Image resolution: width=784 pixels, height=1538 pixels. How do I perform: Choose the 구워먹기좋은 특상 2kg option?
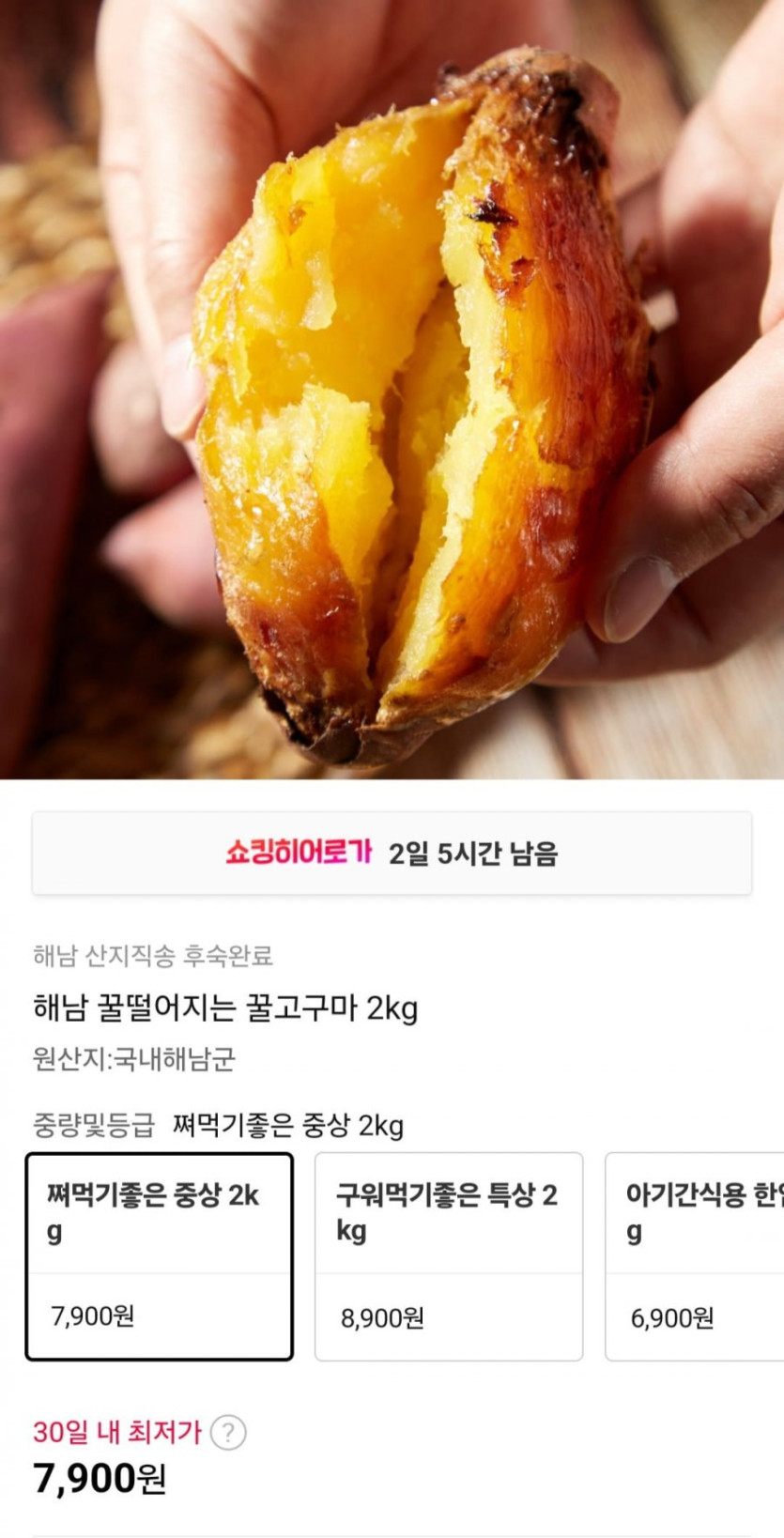tap(448, 1256)
